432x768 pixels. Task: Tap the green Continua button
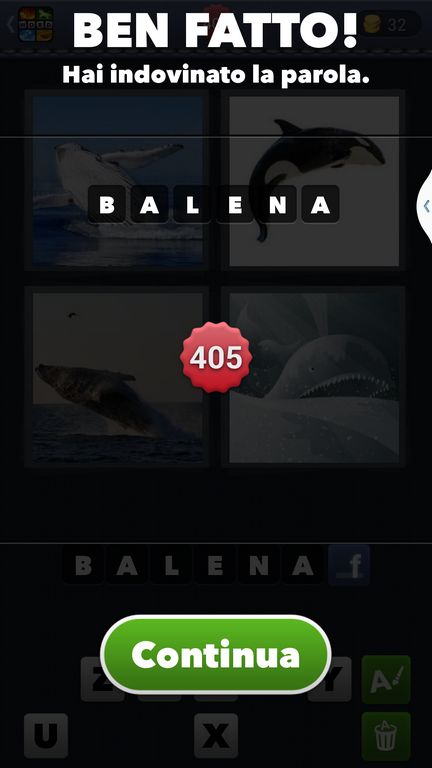tap(216, 654)
